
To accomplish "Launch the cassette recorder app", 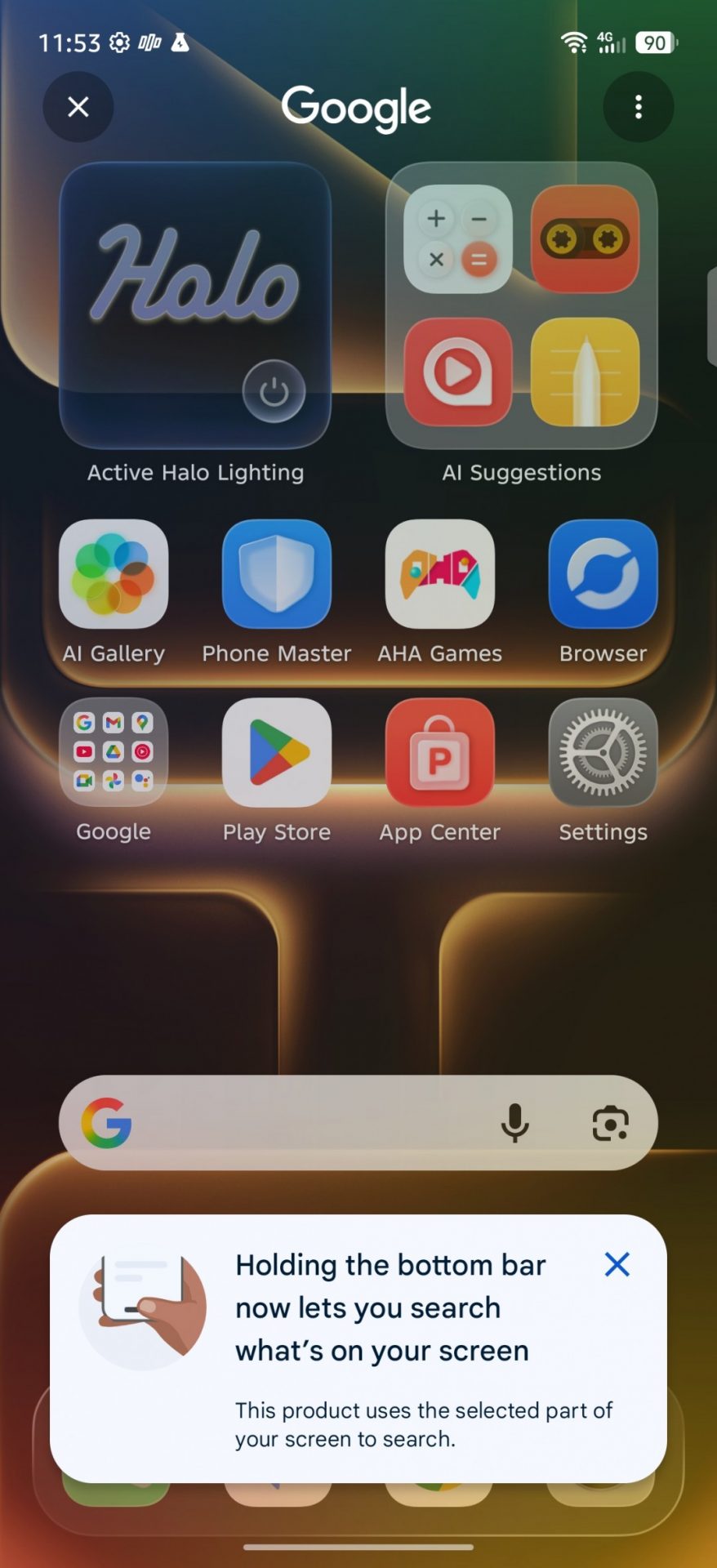I will [x=585, y=239].
